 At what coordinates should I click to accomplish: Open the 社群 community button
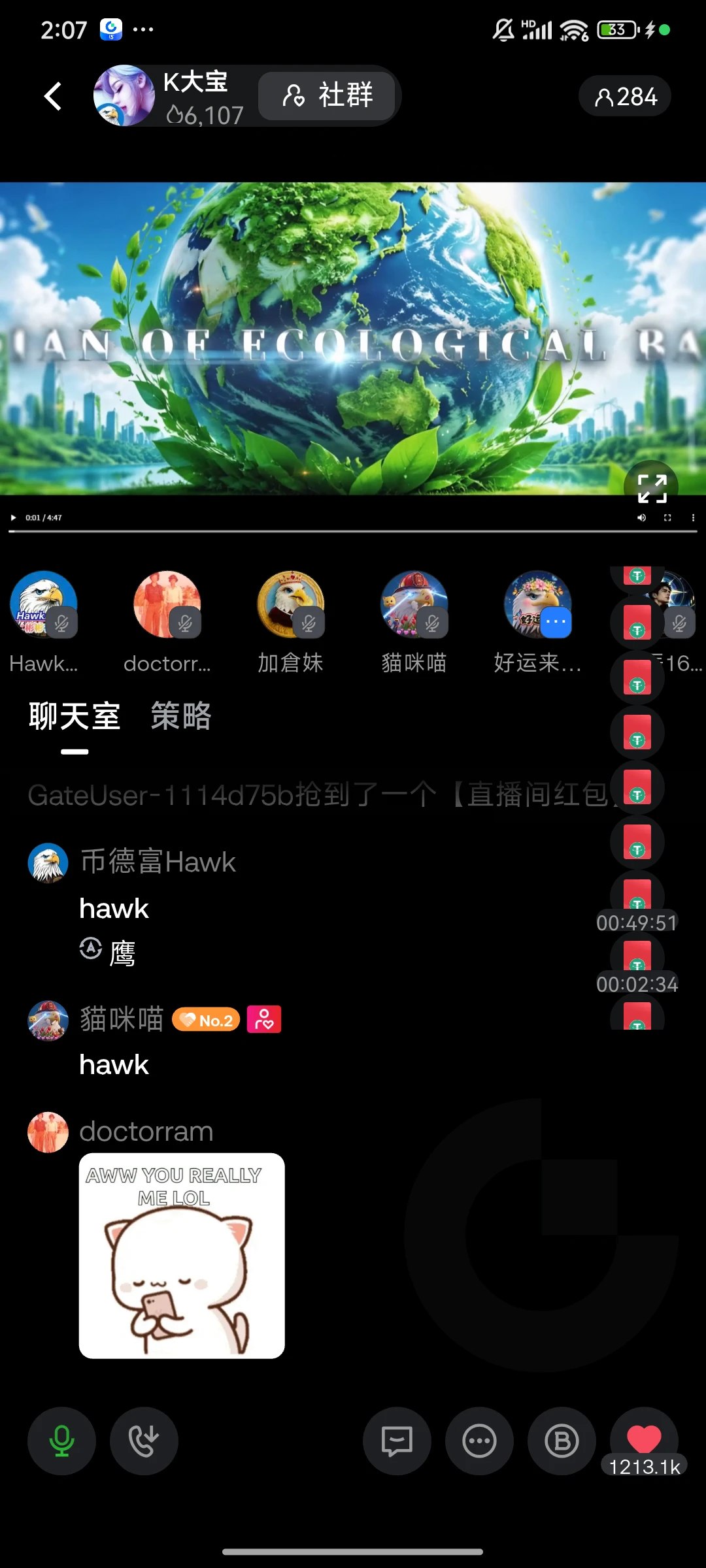pos(327,95)
